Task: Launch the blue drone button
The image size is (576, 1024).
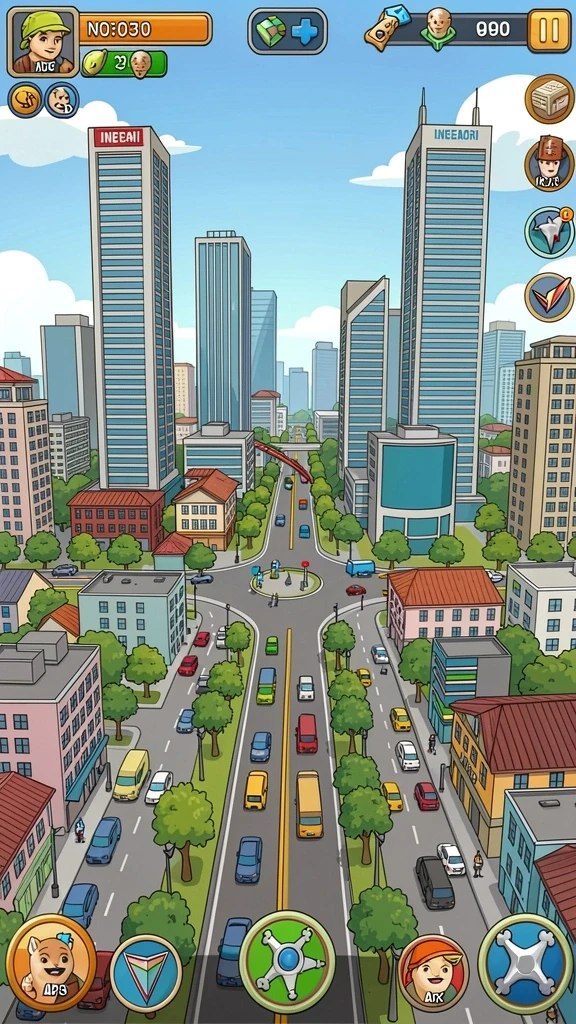Action: coord(525,963)
